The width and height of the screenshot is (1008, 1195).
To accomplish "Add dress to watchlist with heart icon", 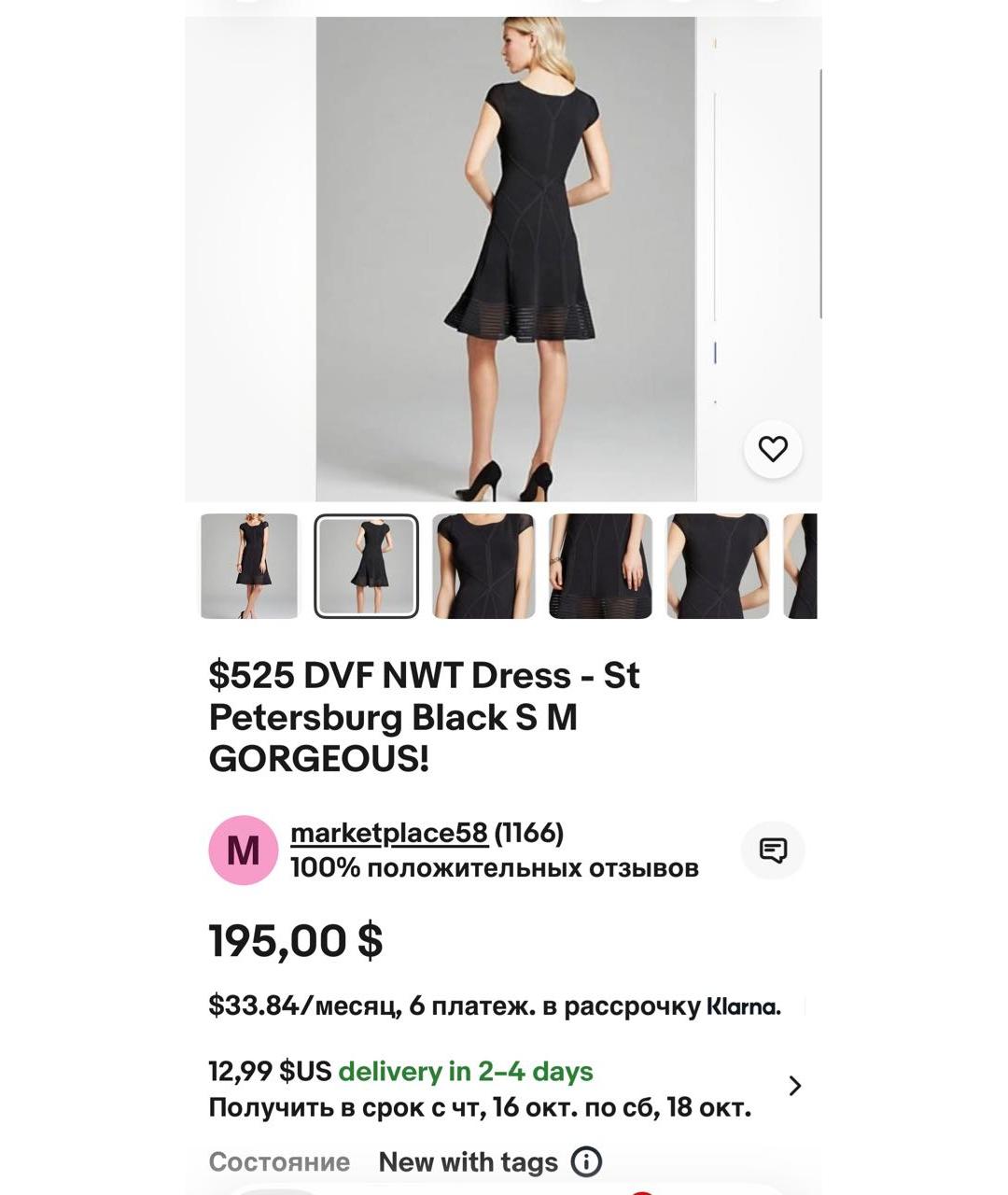I will click(772, 449).
